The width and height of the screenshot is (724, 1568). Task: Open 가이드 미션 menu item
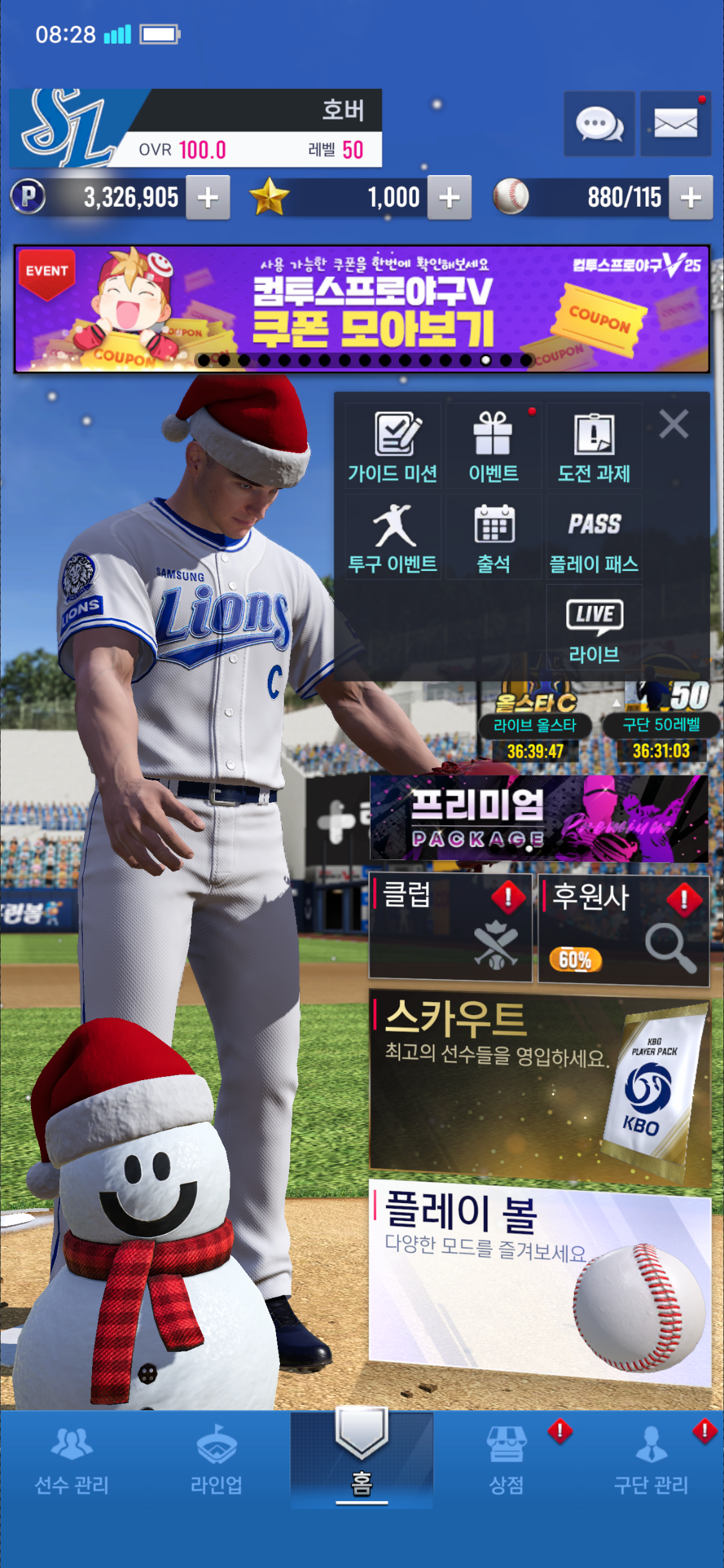(393, 447)
